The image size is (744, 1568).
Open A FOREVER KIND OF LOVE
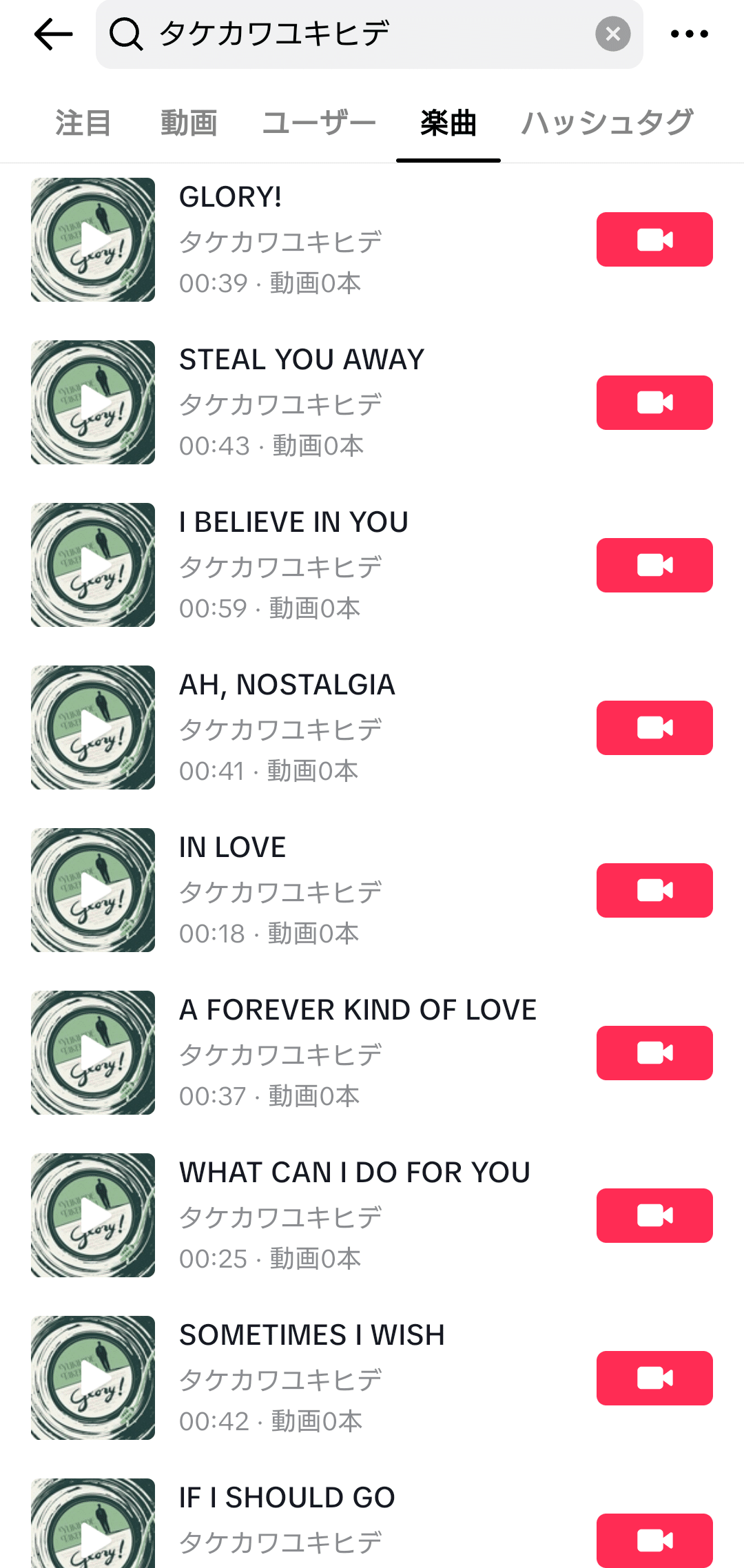pos(357,1011)
